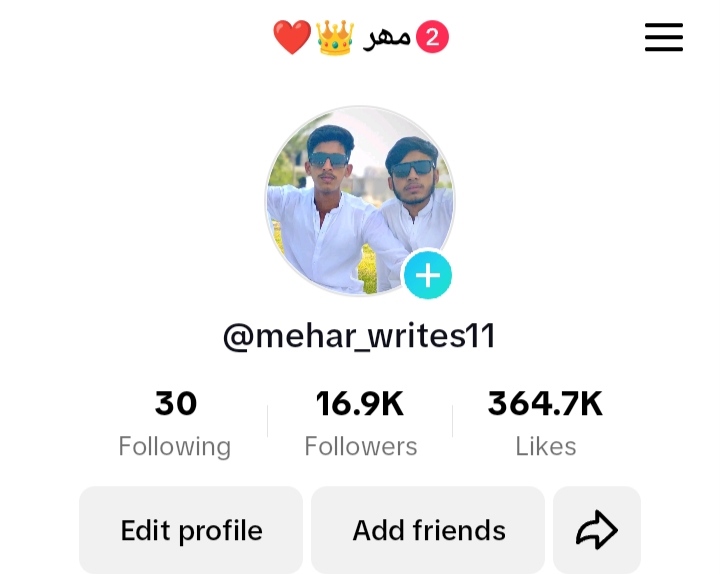The image size is (720, 574).
Task: Open the account switcher by profile name
Action: pyautogui.click(x=360, y=38)
